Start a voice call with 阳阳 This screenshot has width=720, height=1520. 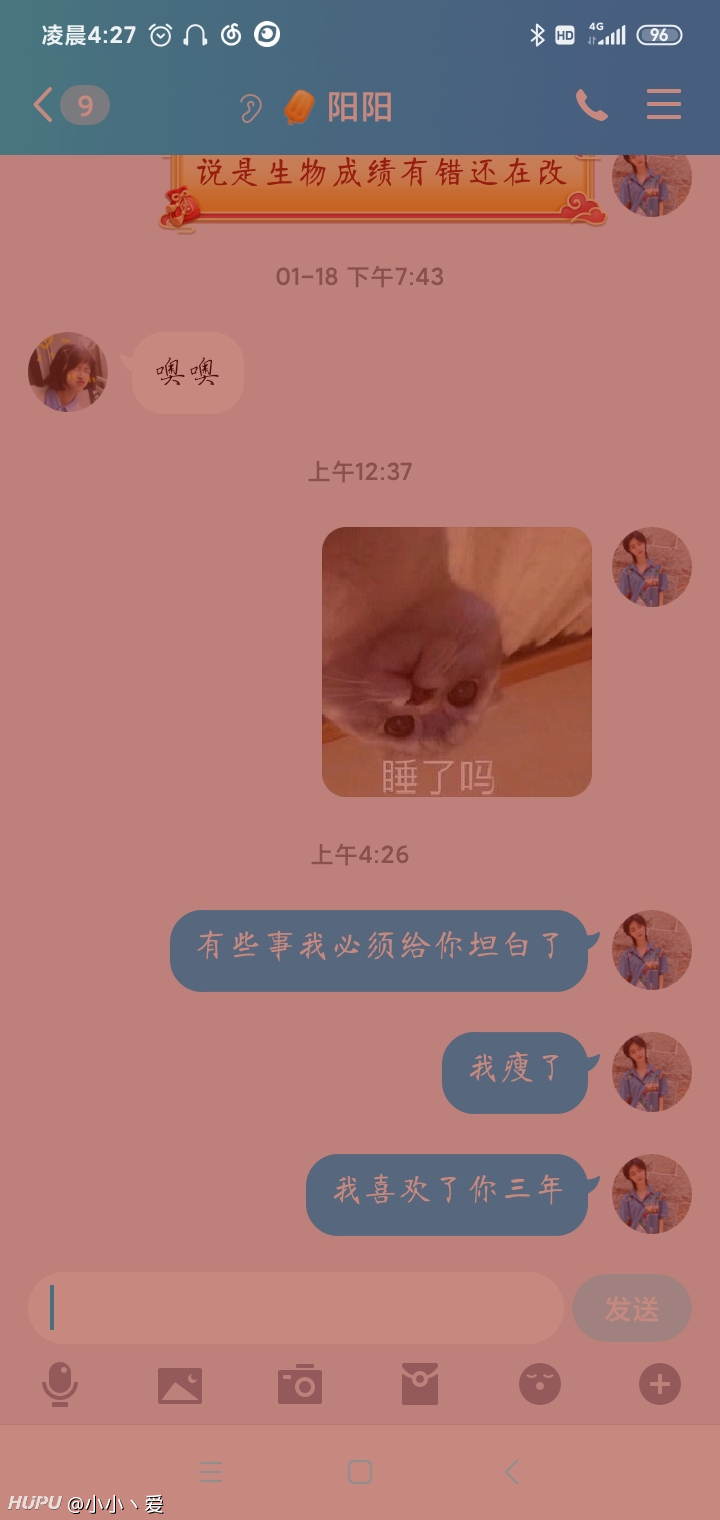click(591, 105)
